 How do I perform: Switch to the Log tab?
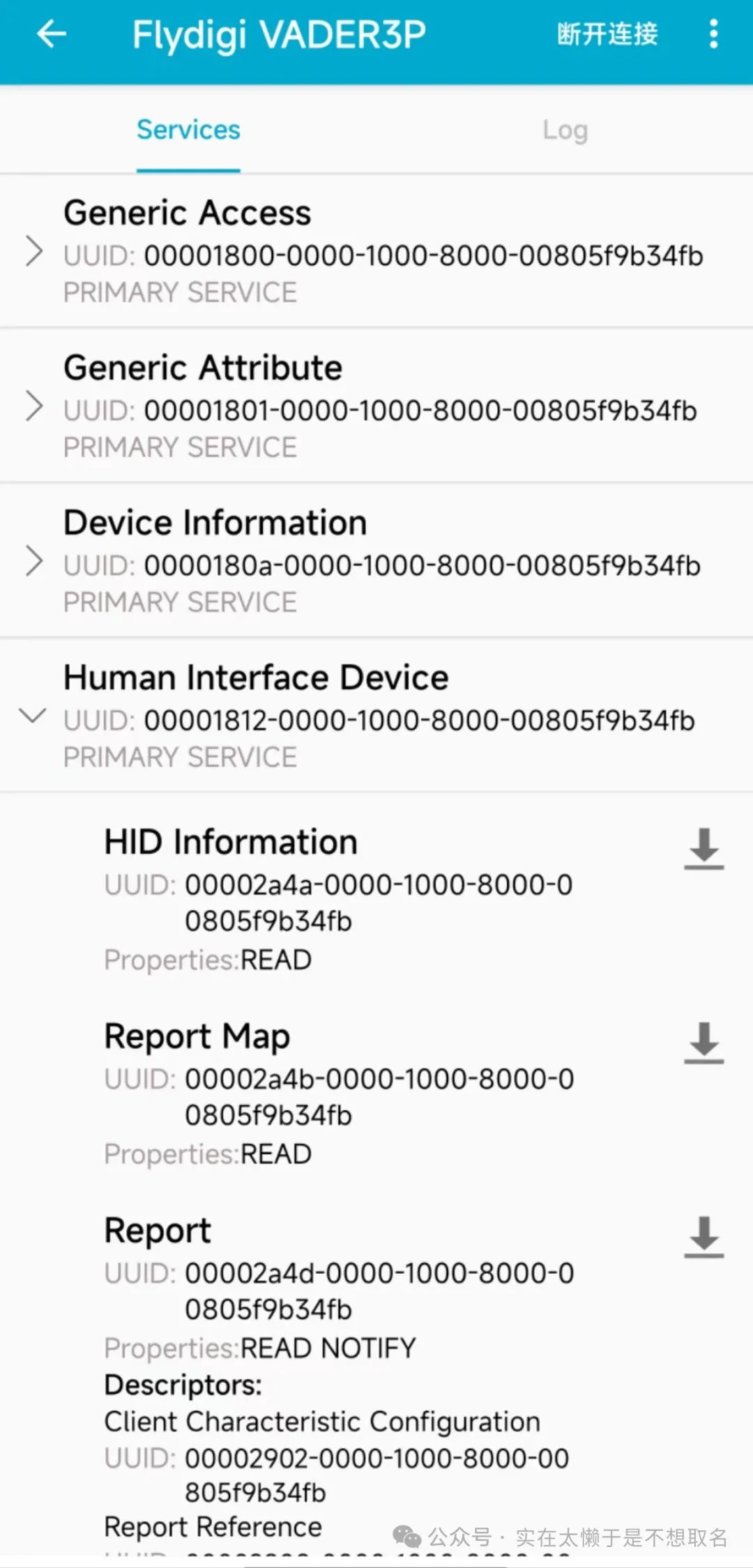pos(565,130)
